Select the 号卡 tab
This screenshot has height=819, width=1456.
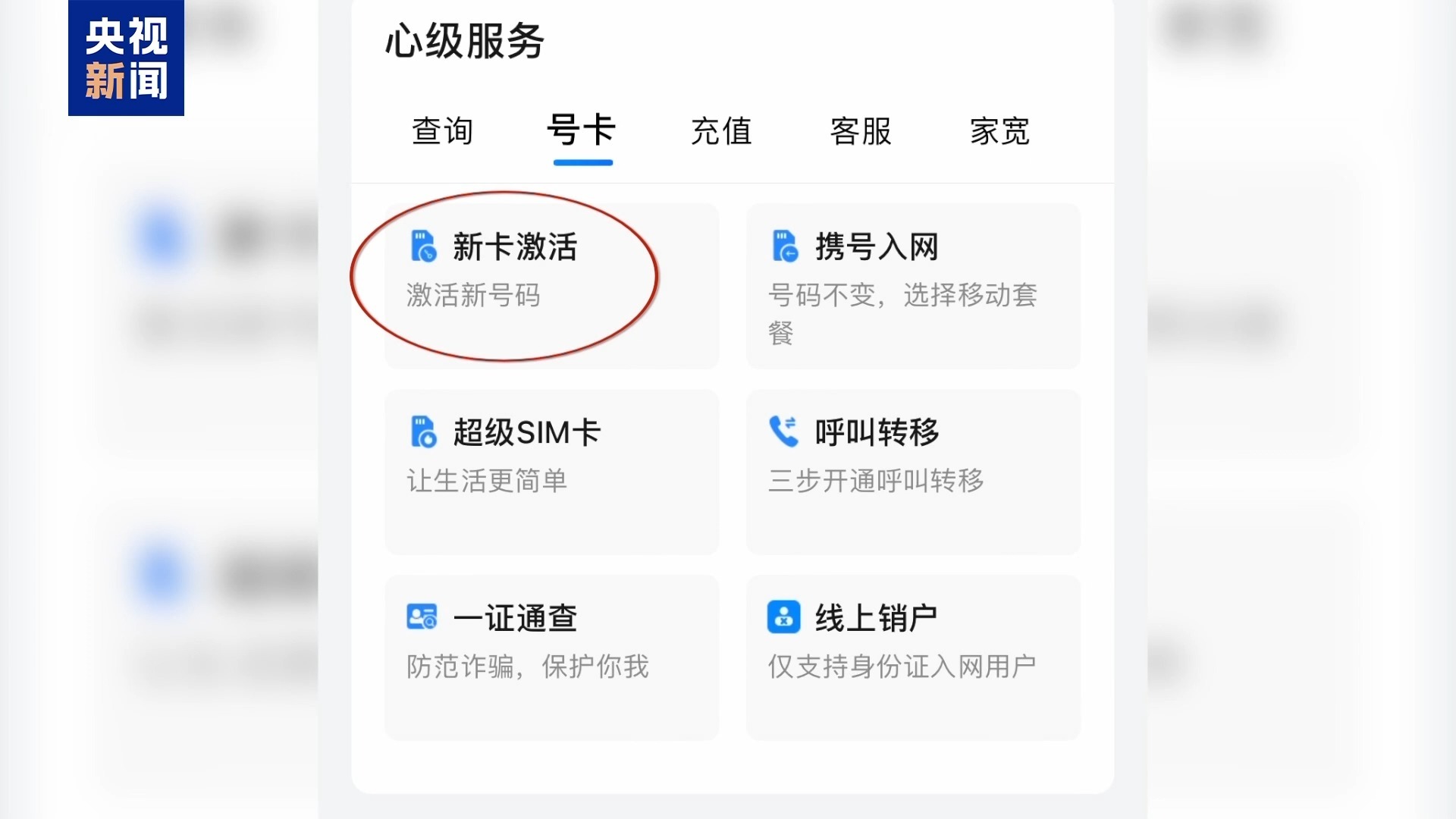tap(582, 131)
